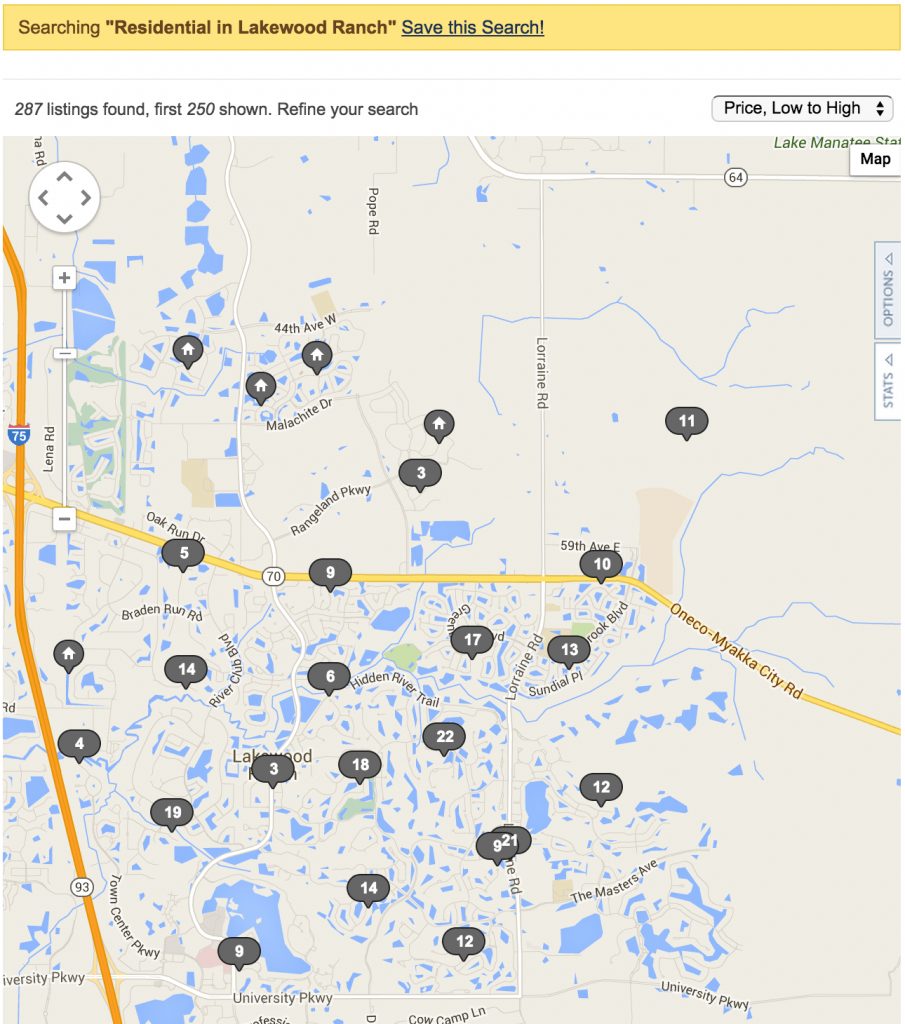The width and height of the screenshot is (905, 1024).
Task: Click cluster marker 5 near Oak Run Dr
Action: click(184, 550)
